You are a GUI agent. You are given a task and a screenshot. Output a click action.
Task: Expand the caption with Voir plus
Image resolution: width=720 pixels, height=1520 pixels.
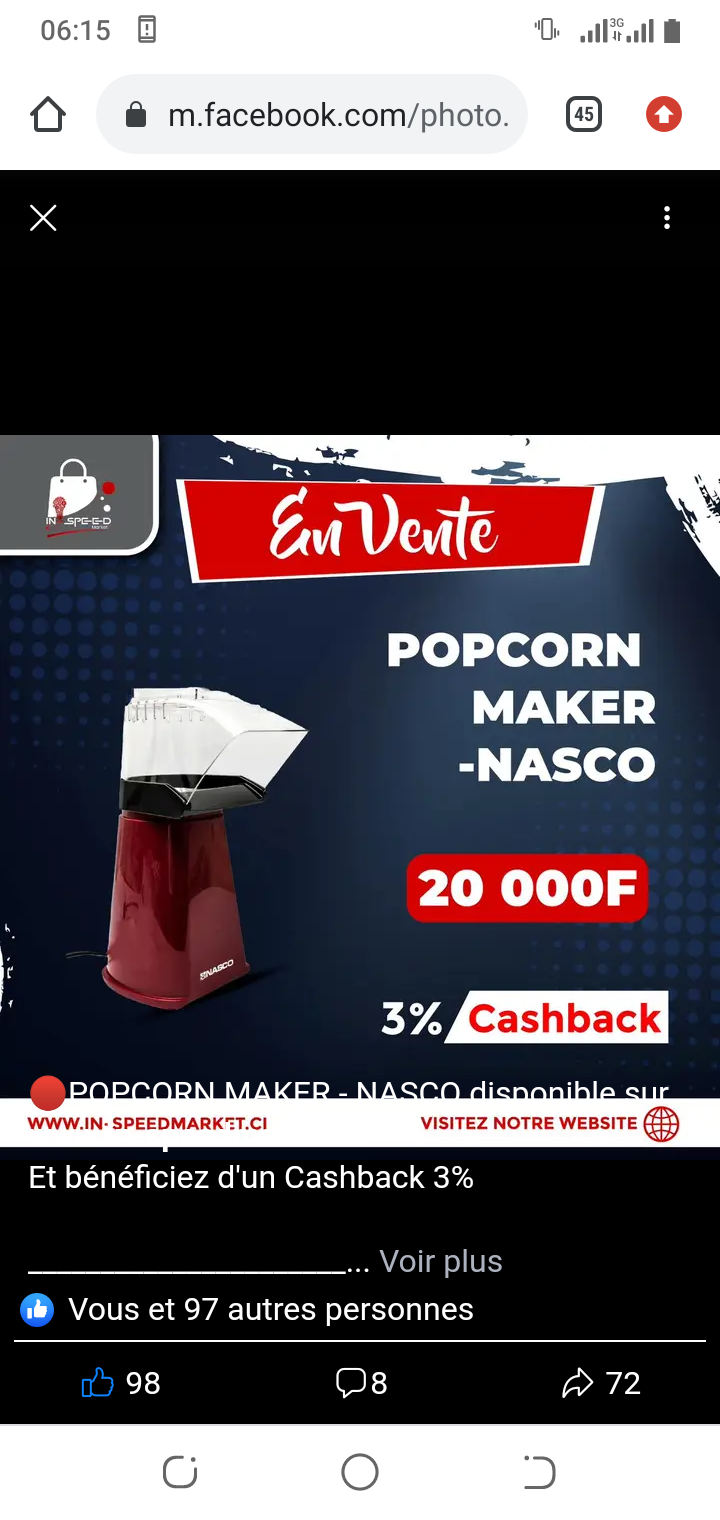coord(440,1261)
